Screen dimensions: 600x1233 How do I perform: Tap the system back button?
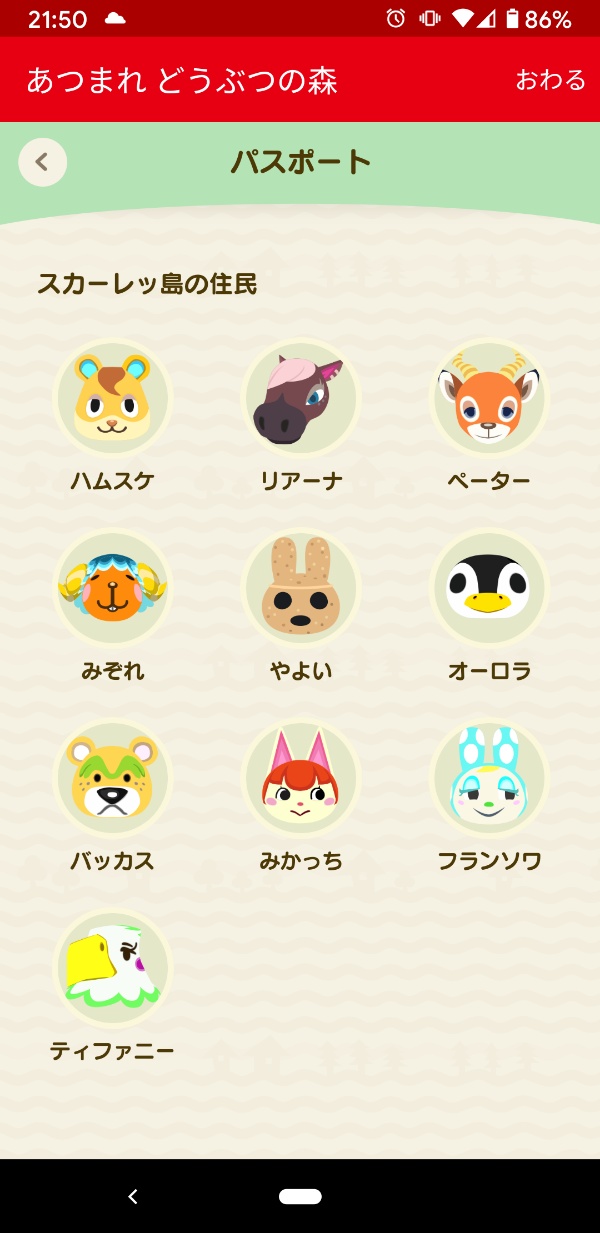pos(133,1196)
